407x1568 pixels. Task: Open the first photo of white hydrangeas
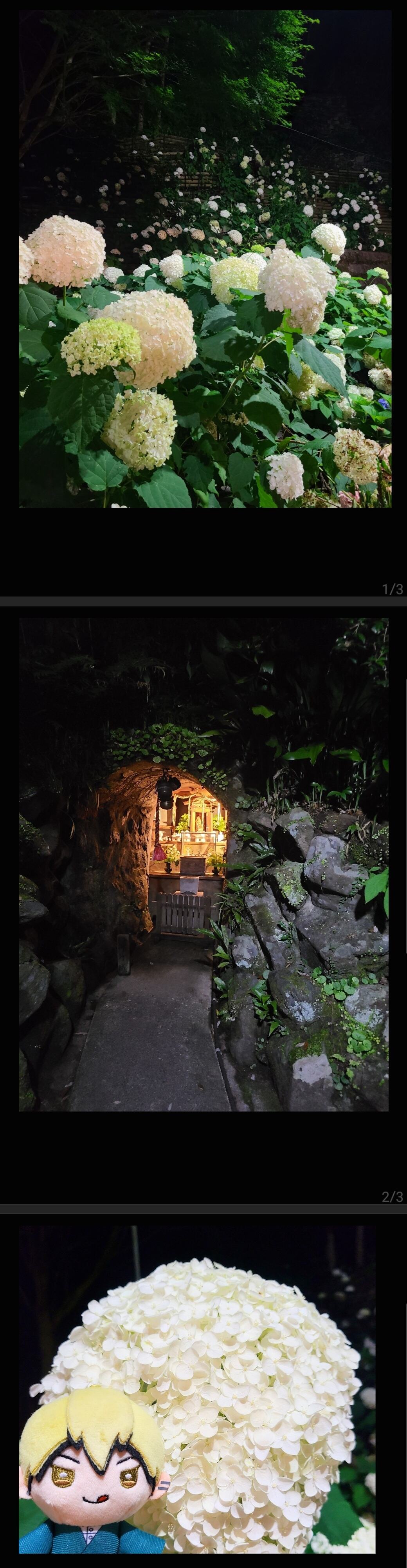pos(204,259)
